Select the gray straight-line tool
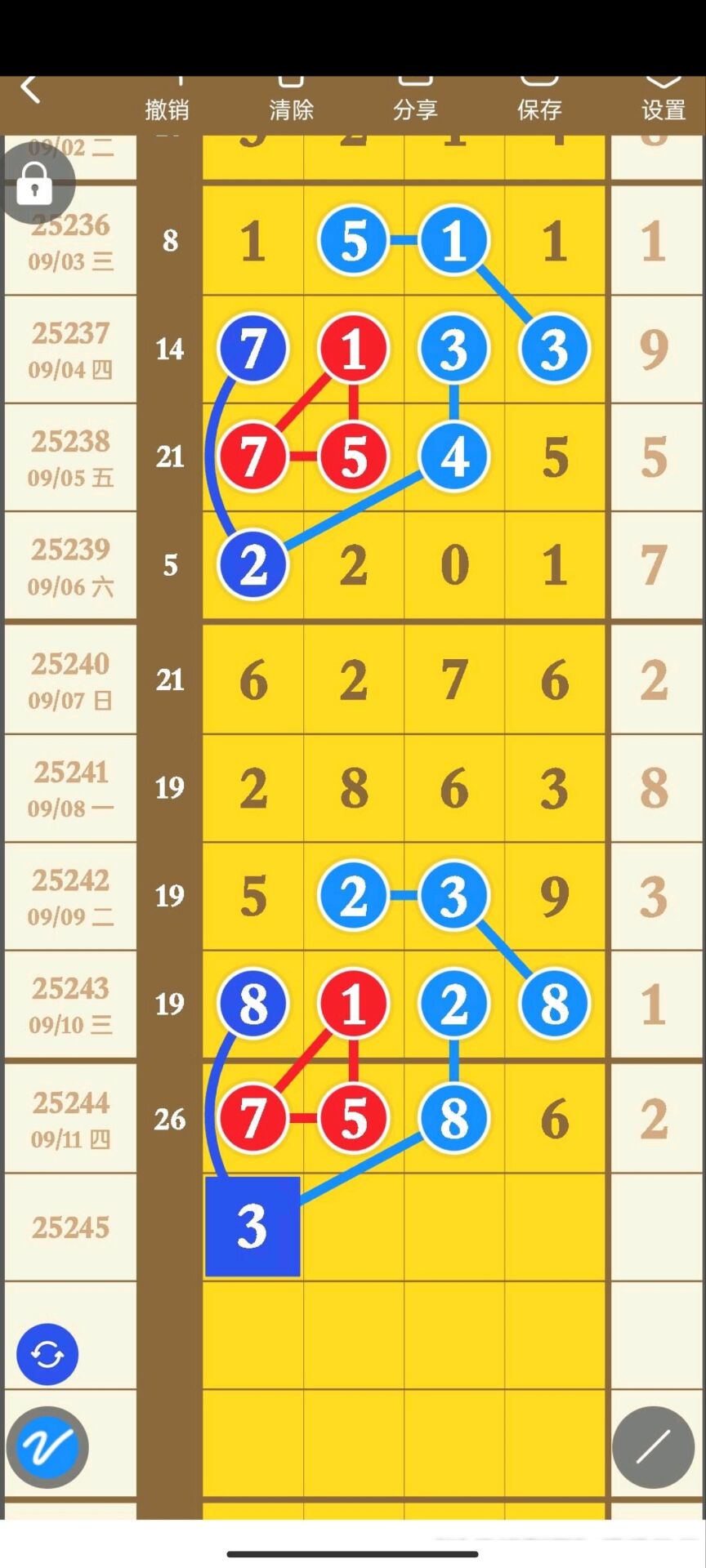 (653, 1447)
